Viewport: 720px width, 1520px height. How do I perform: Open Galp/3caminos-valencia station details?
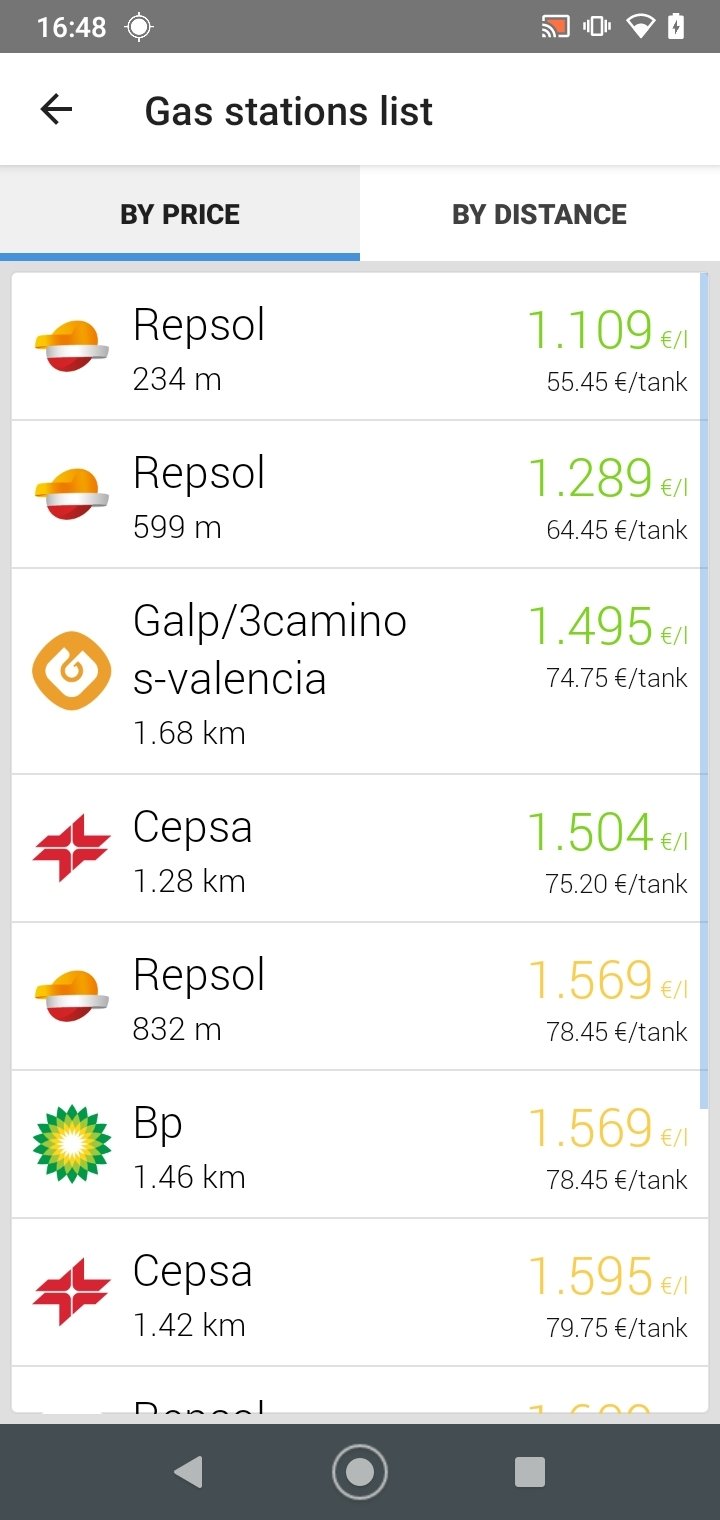point(359,672)
